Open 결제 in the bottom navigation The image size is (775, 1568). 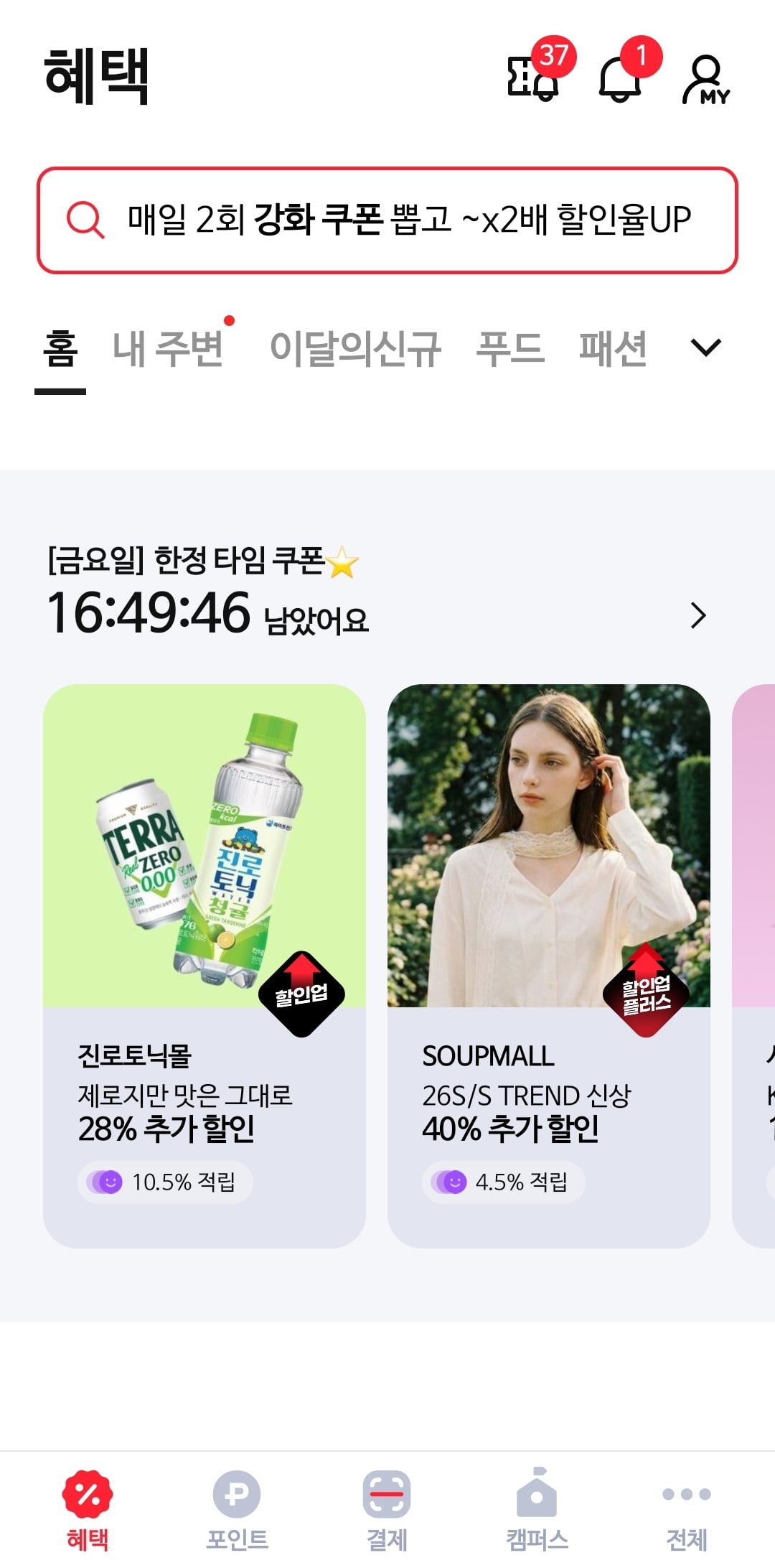coord(387,1509)
